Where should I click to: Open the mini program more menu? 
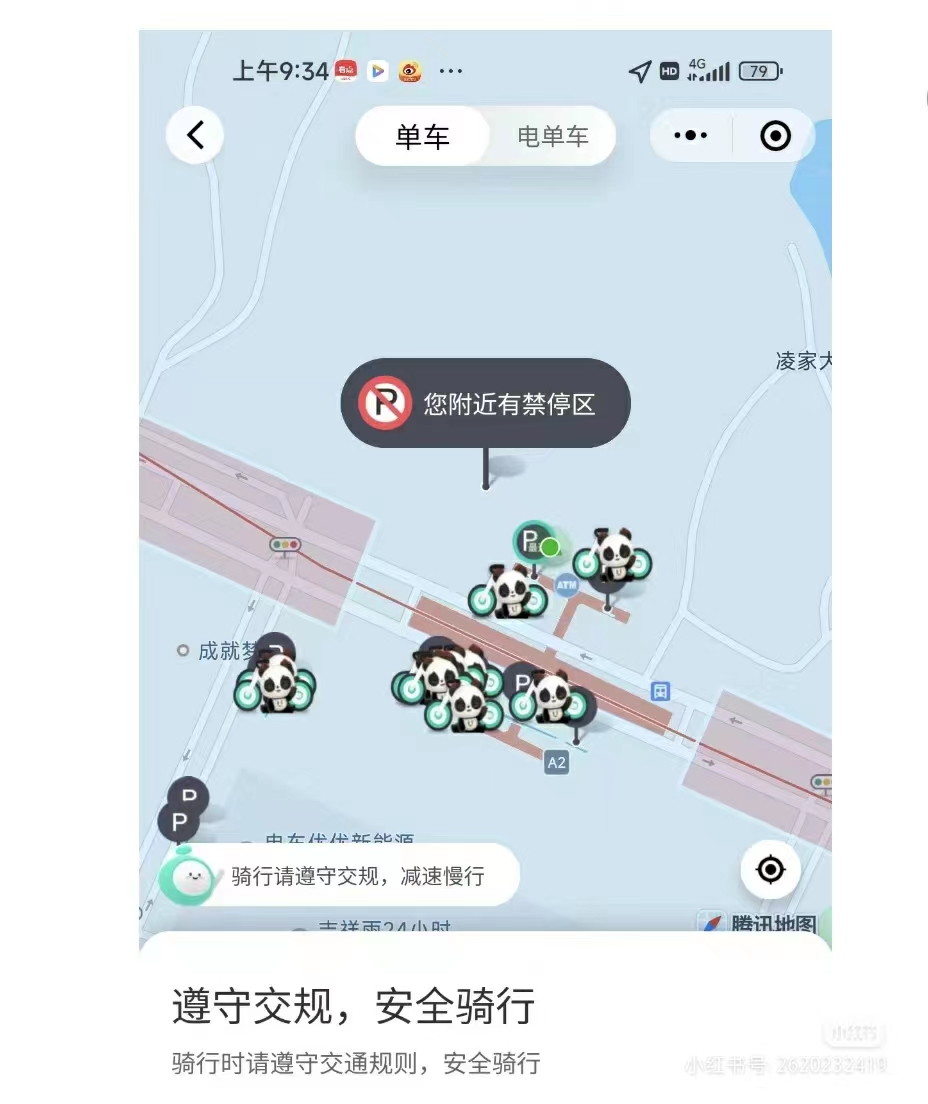click(691, 136)
